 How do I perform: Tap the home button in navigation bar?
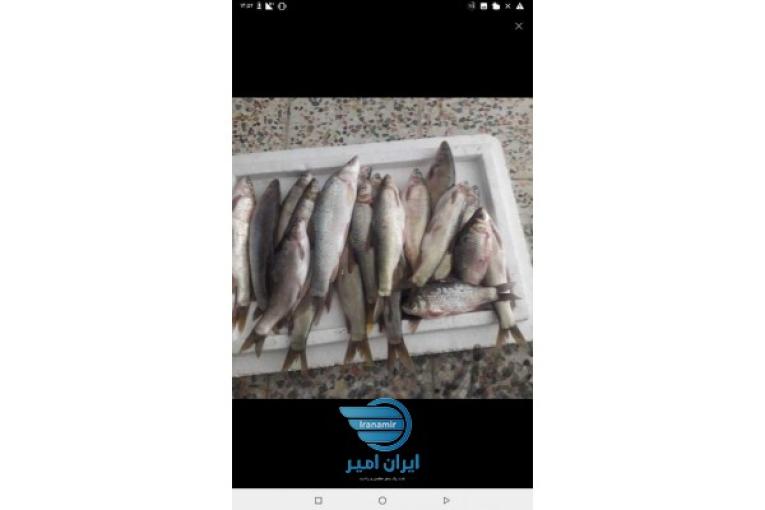click(x=382, y=500)
